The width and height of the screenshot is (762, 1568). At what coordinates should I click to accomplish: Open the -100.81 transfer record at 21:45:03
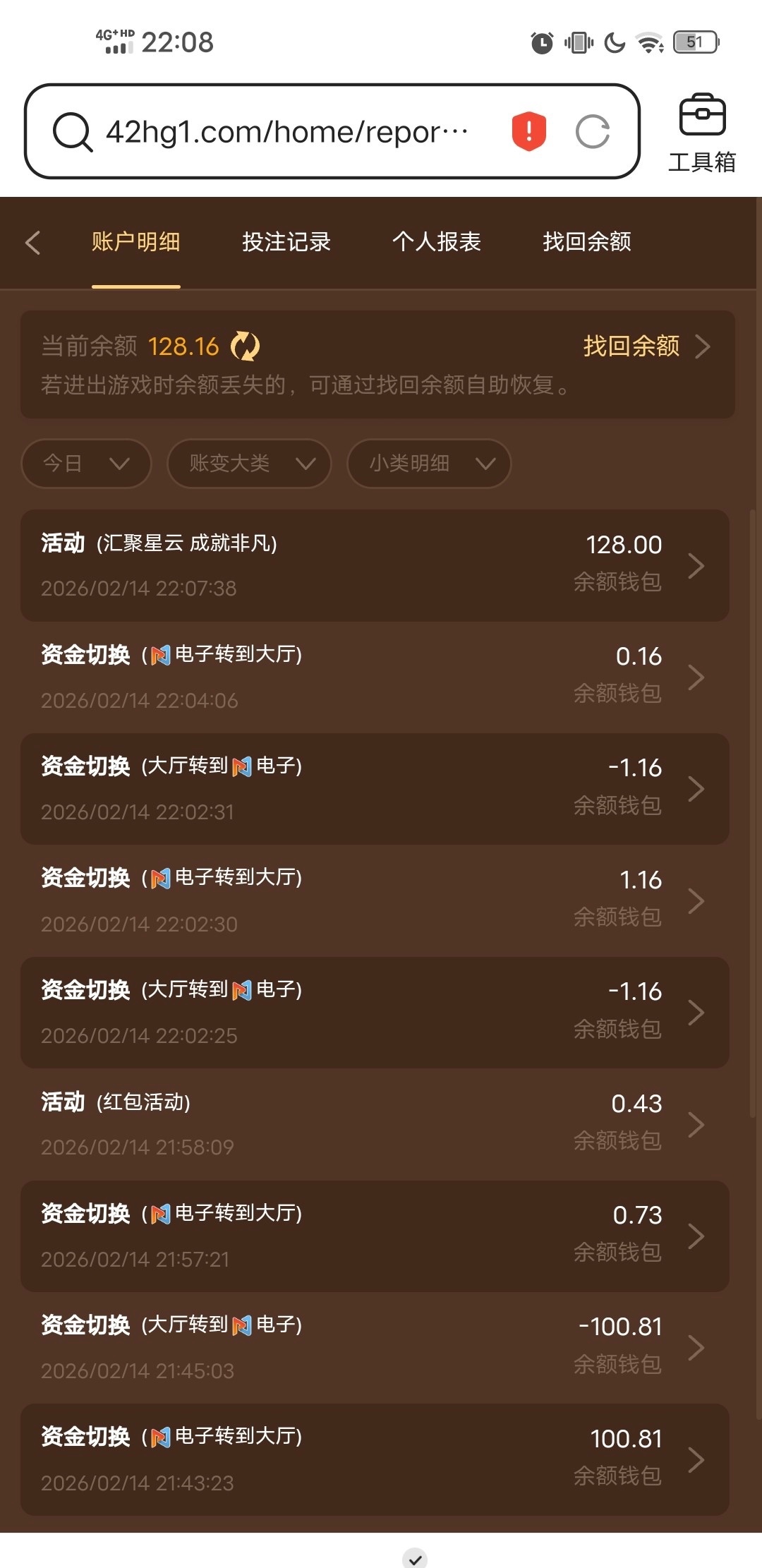375,1347
